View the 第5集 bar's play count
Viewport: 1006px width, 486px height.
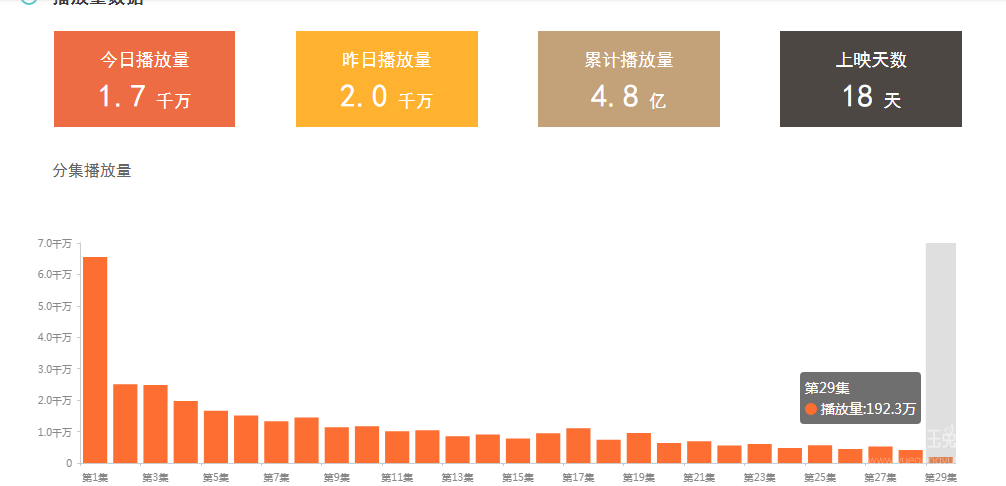(216, 437)
